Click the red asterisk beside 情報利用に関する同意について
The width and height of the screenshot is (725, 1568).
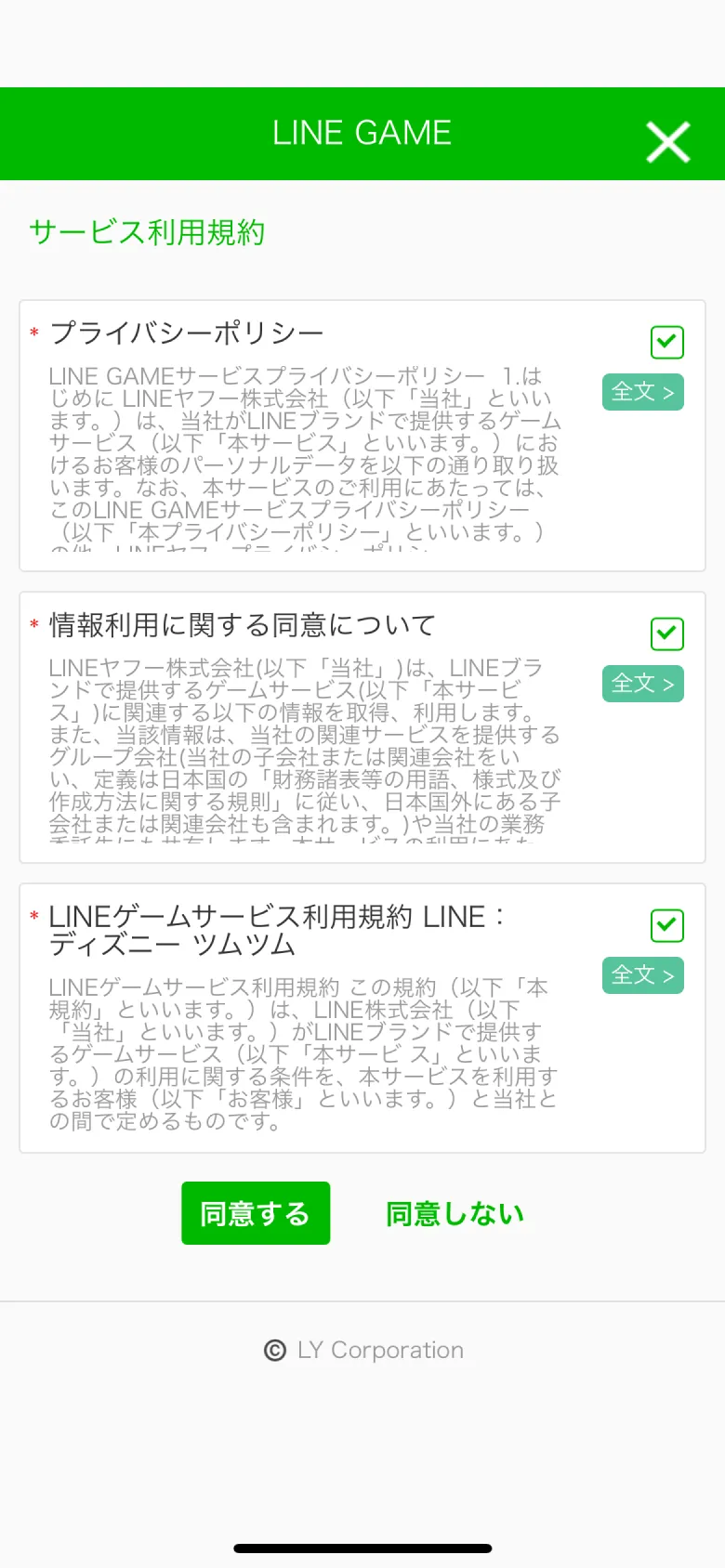(x=34, y=623)
